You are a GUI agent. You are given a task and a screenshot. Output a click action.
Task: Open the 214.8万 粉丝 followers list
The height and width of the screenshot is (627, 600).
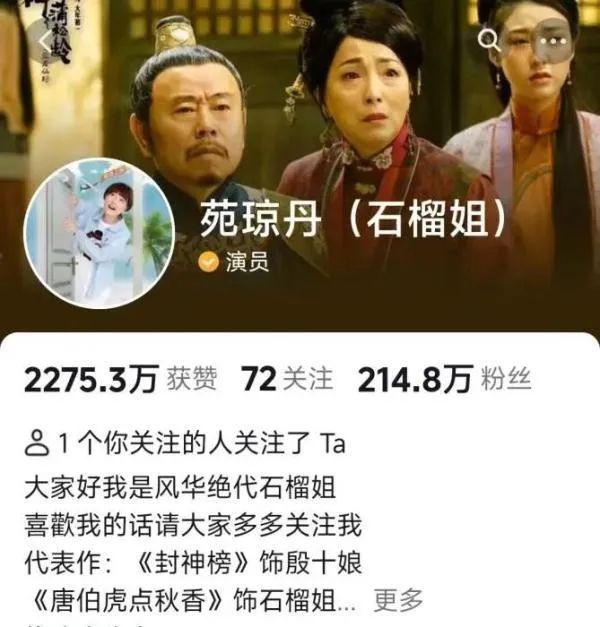(x=444, y=379)
